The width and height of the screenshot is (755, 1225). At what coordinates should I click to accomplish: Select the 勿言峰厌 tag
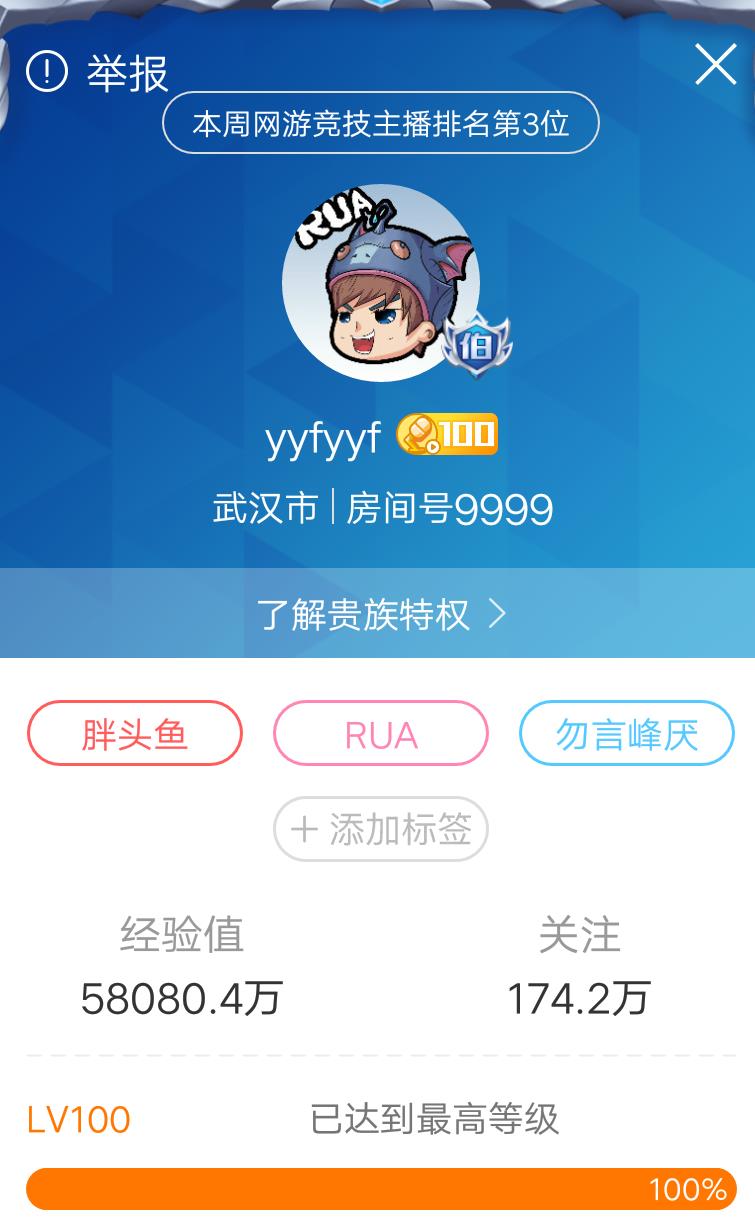click(626, 734)
